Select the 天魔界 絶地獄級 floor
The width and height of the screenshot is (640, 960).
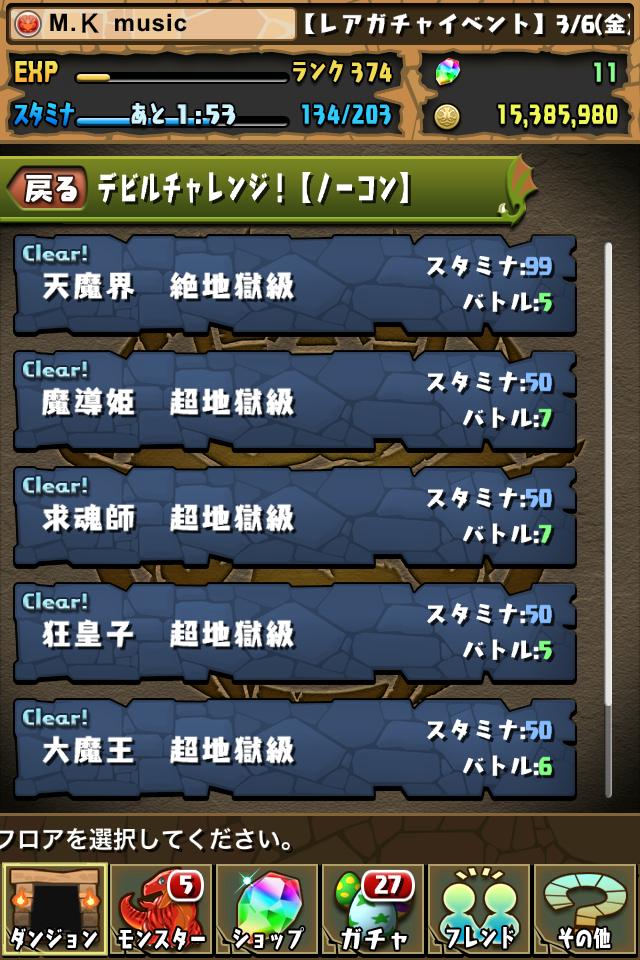pyautogui.click(x=294, y=285)
